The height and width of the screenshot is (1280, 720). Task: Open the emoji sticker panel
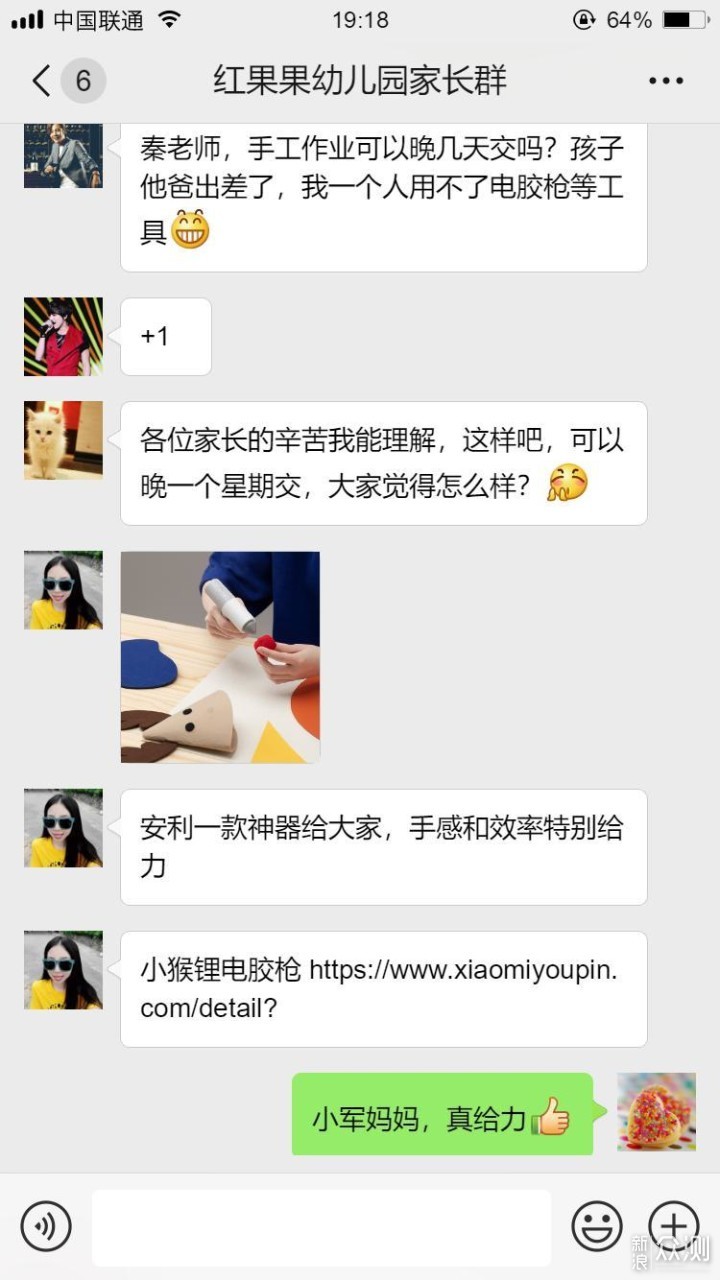(597, 1226)
